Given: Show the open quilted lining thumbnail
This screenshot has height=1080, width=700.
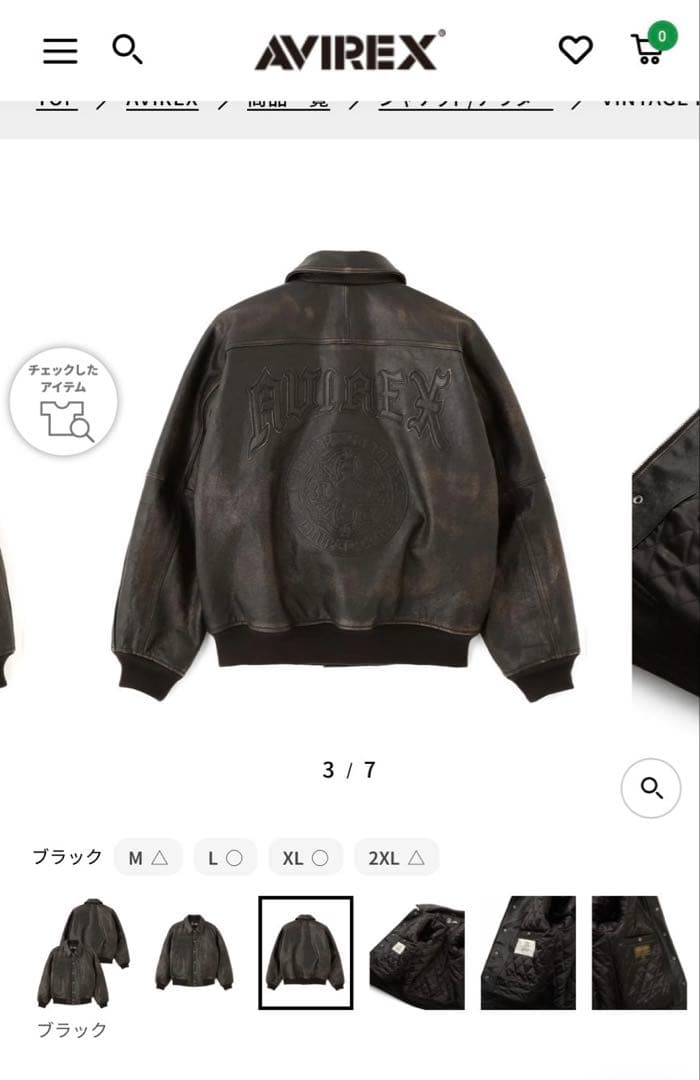Looking at the screenshot, I should pyautogui.click(x=416, y=953).
